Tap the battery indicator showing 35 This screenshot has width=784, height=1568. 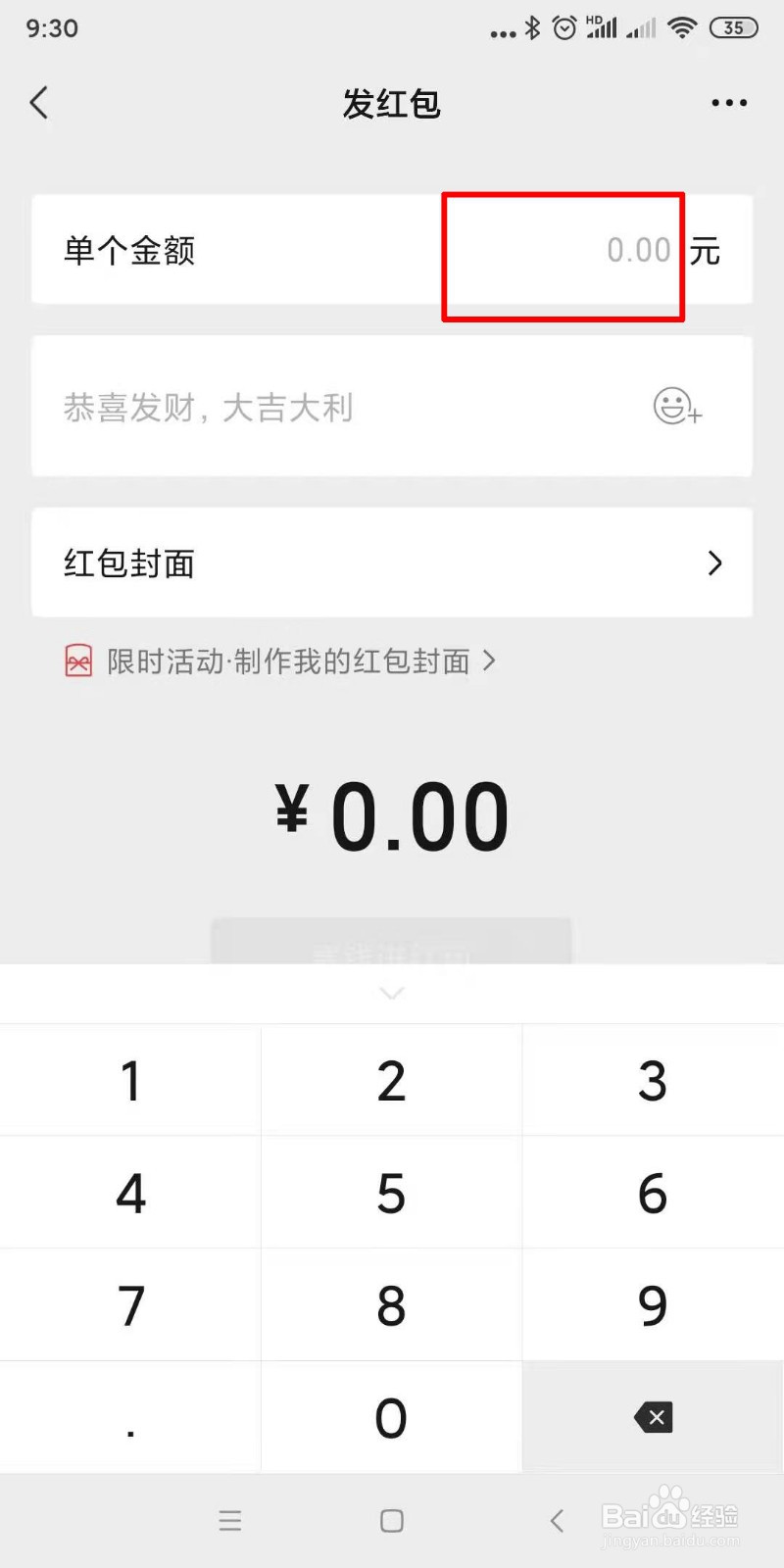pos(732,27)
